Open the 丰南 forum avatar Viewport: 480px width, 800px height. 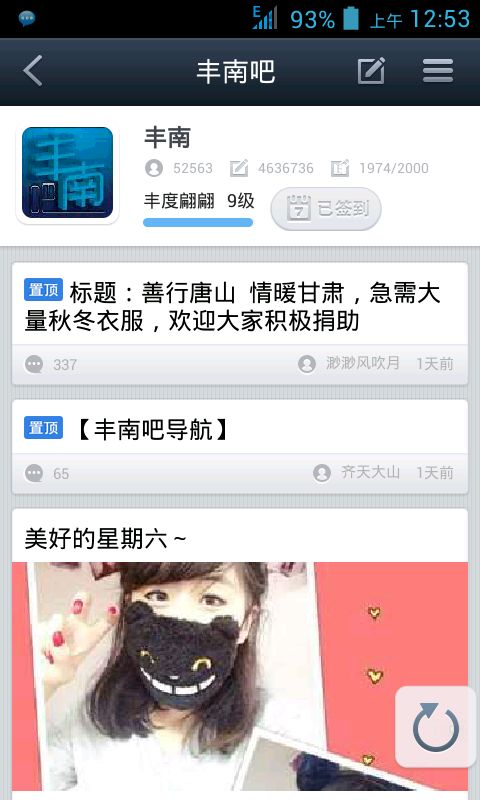pyautogui.click(x=67, y=173)
